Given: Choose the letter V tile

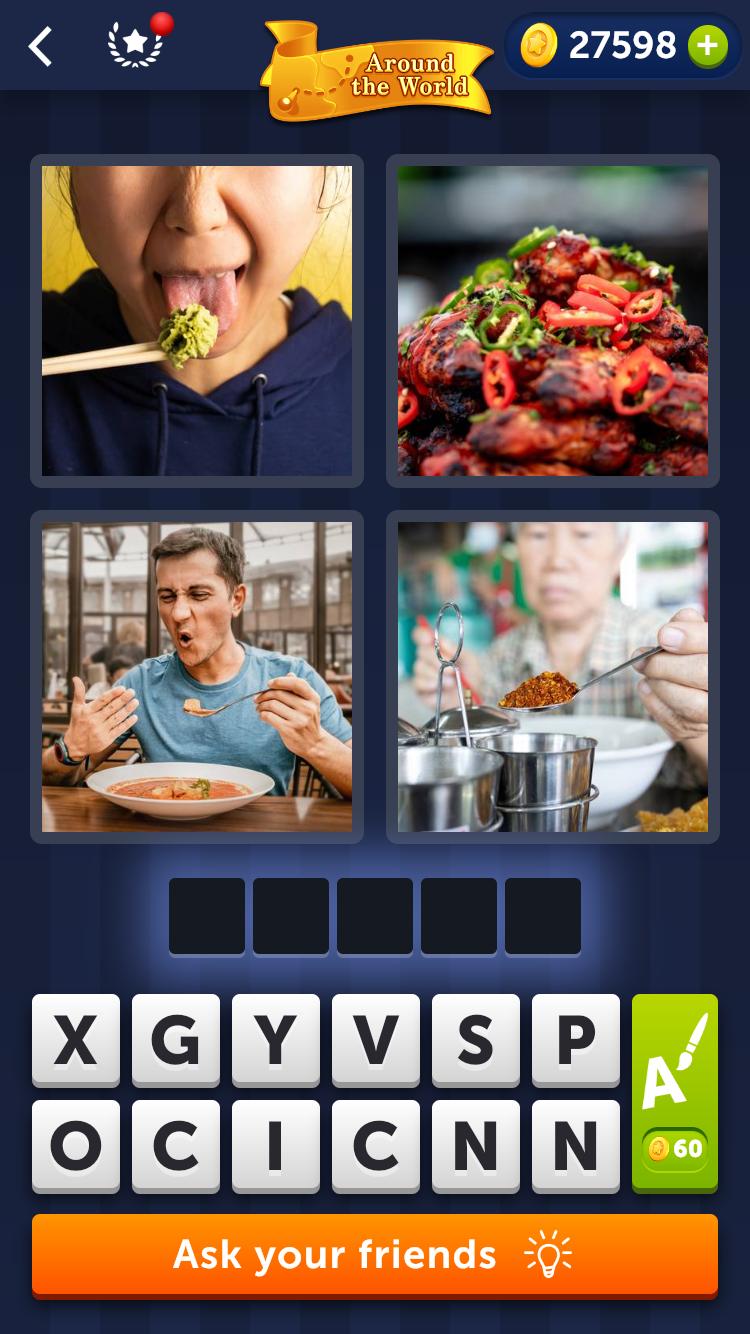Looking at the screenshot, I should click(376, 1039).
